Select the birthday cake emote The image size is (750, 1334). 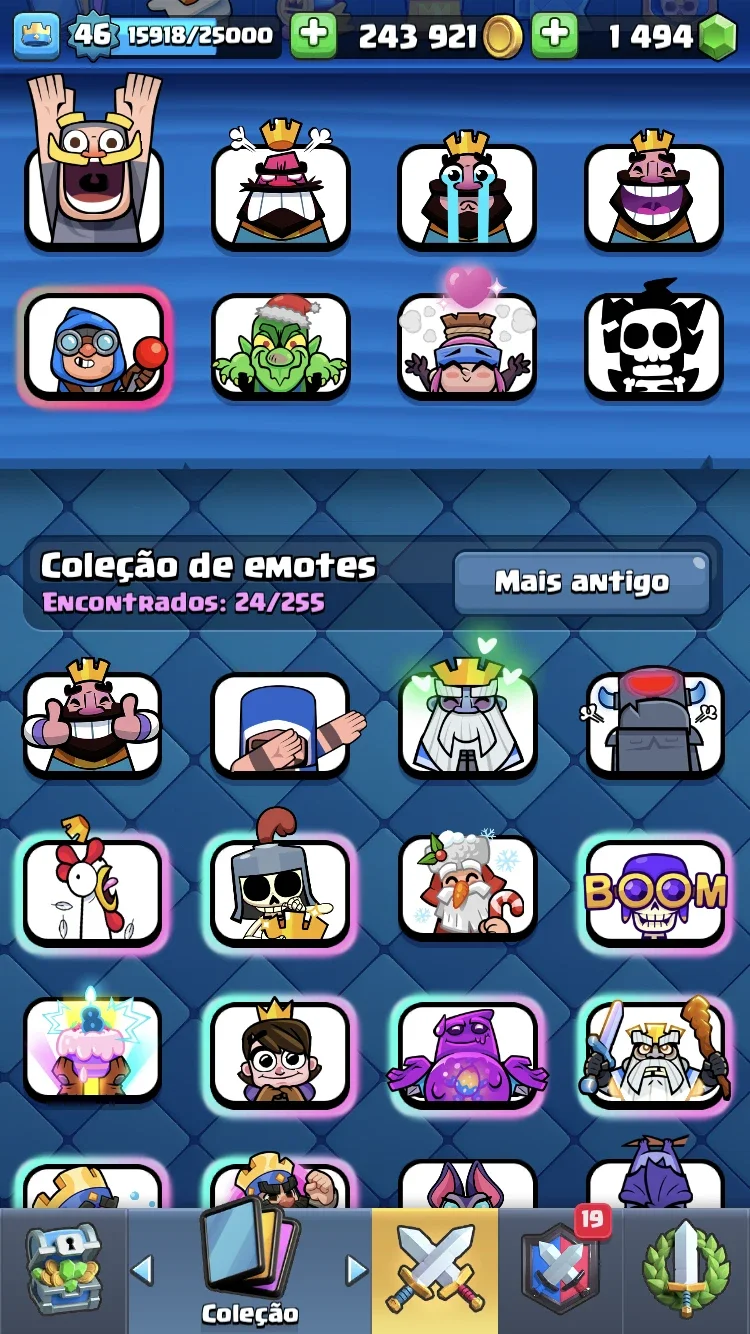(92, 1048)
